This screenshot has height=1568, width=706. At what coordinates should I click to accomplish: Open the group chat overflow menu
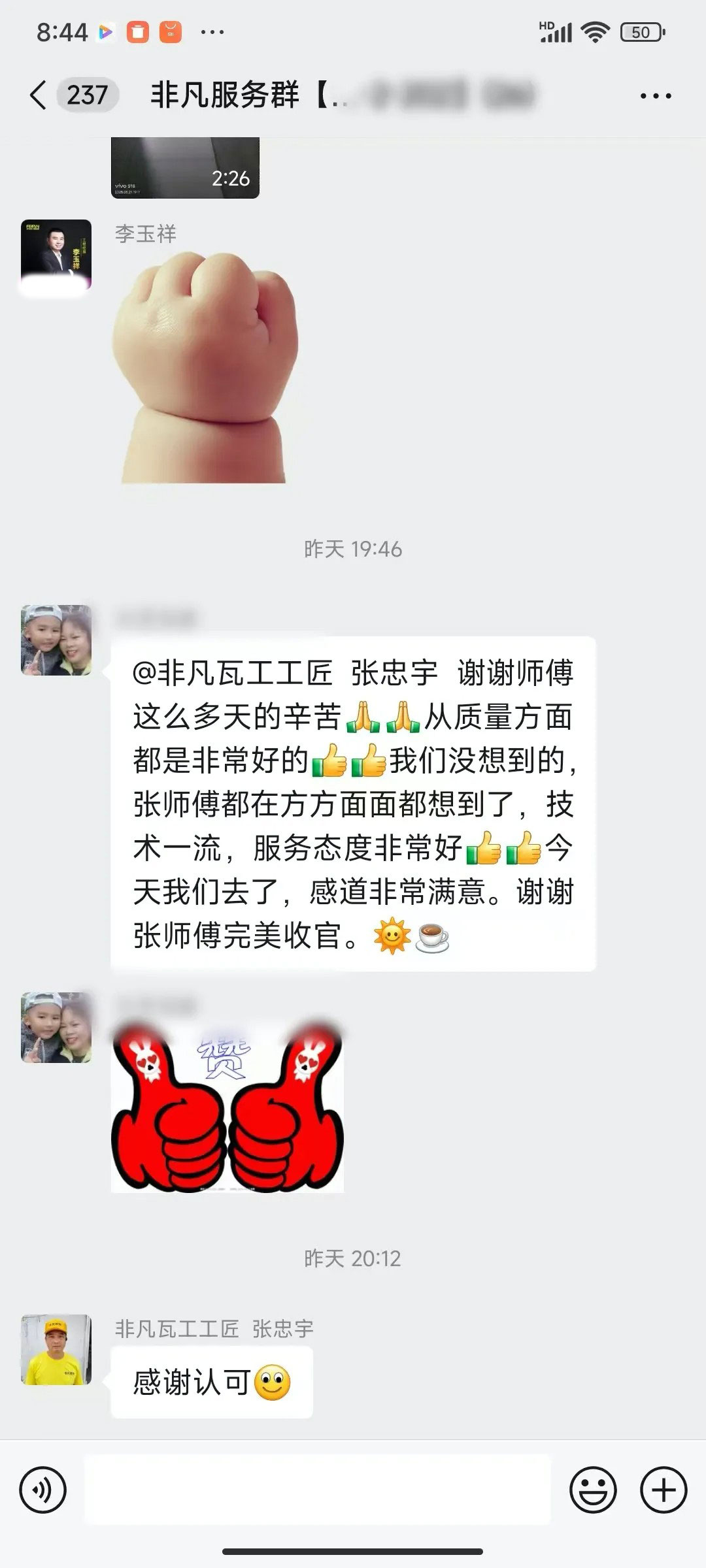(x=655, y=96)
